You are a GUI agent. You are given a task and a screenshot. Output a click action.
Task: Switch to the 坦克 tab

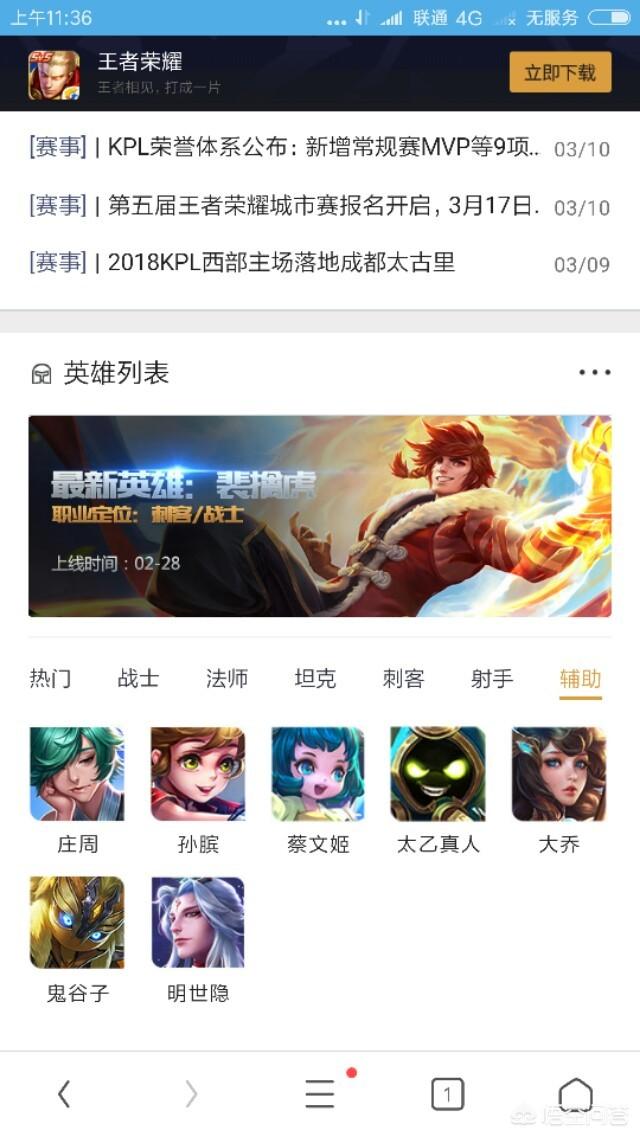[315, 679]
